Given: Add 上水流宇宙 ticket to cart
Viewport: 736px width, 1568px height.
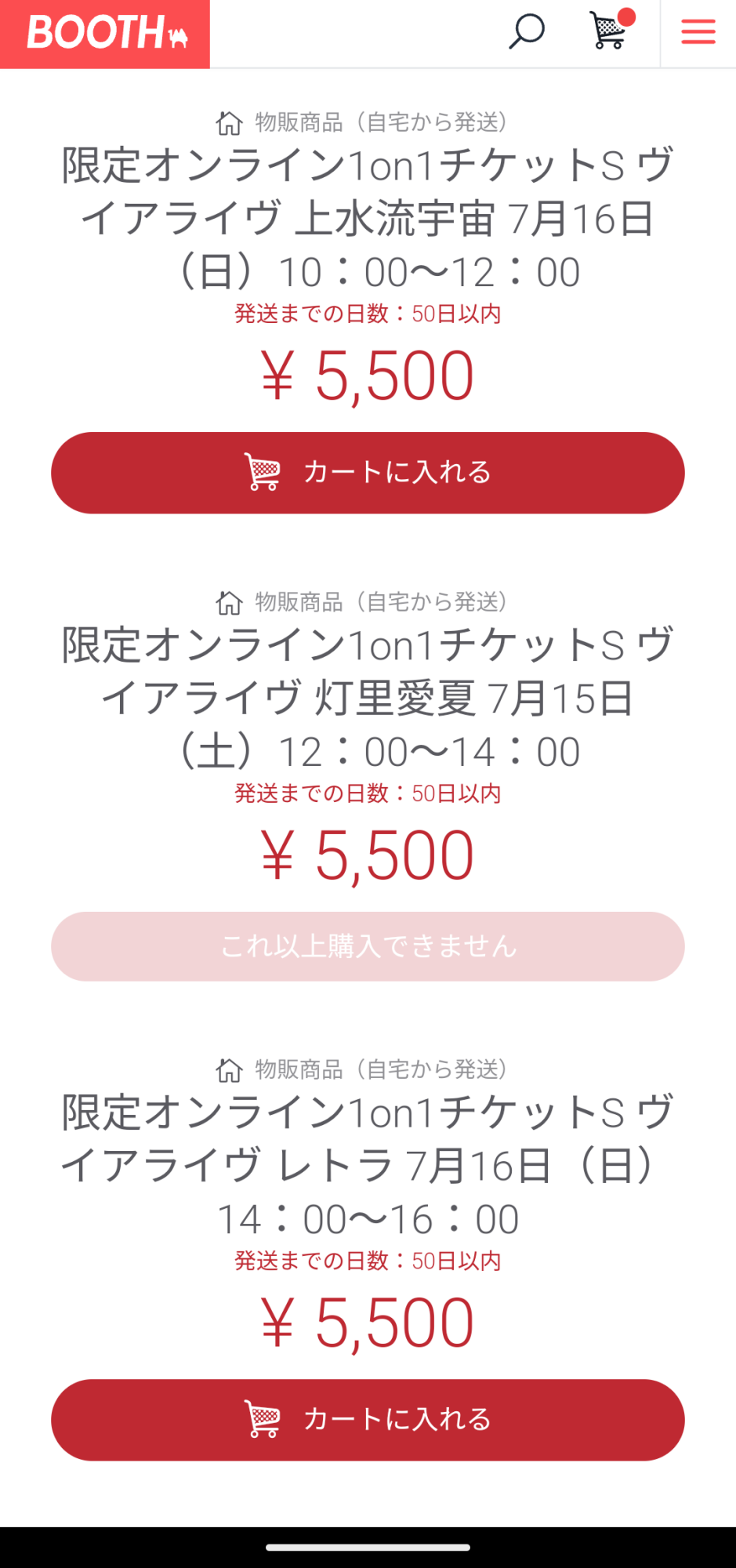Looking at the screenshot, I should tap(368, 473).
